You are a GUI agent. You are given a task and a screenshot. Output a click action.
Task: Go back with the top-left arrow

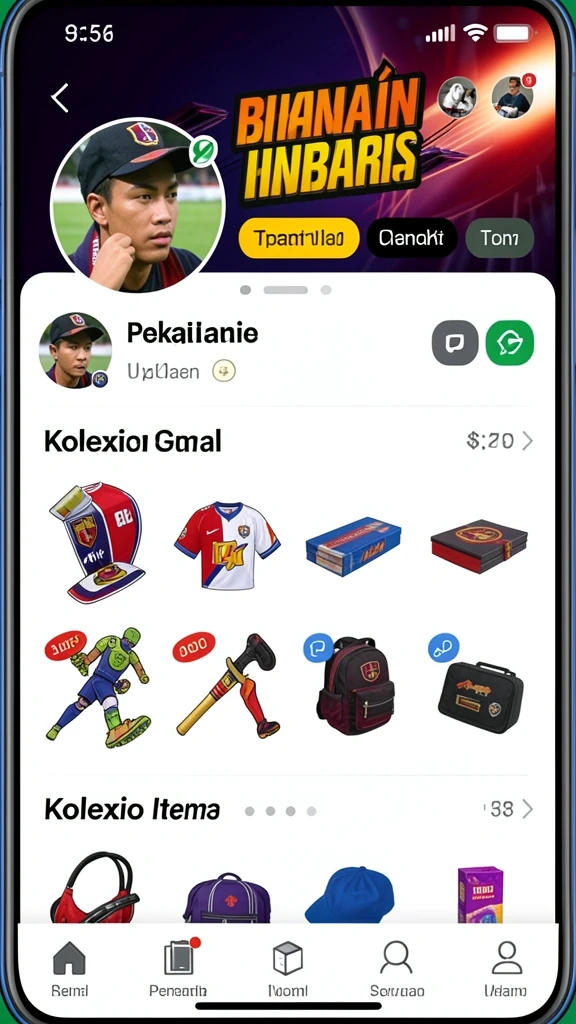click(x=60, y=97)
